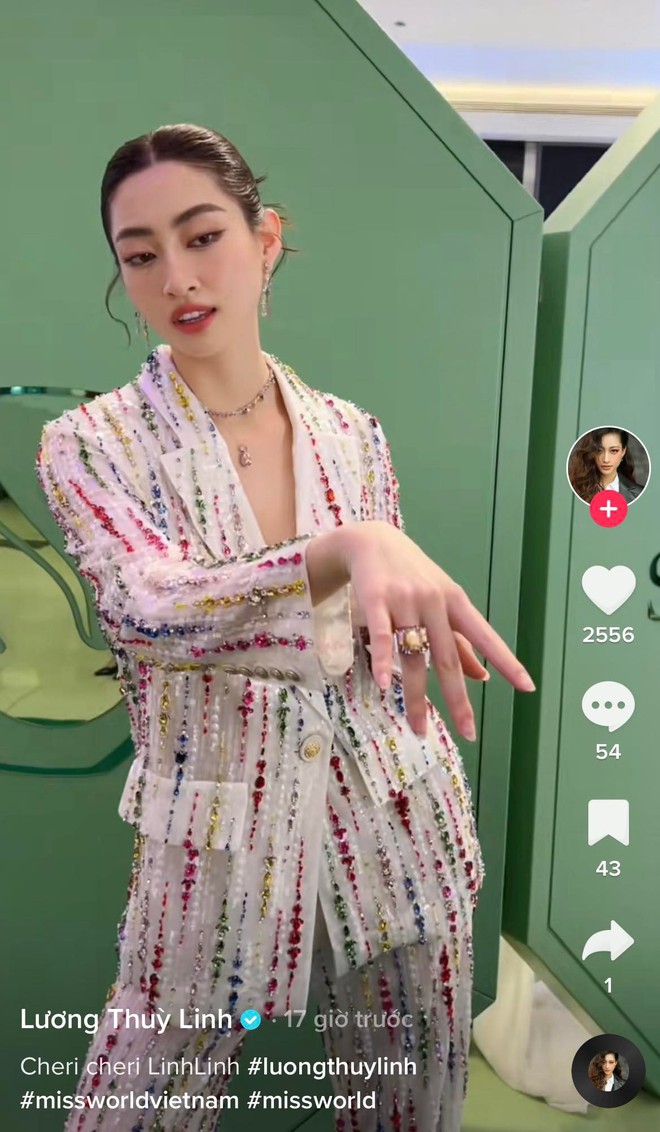Tap the Lương Thuỳ Linh username
Image resolution: width=660 pixels, height=1132 pixels.
tap(126, 1020)
